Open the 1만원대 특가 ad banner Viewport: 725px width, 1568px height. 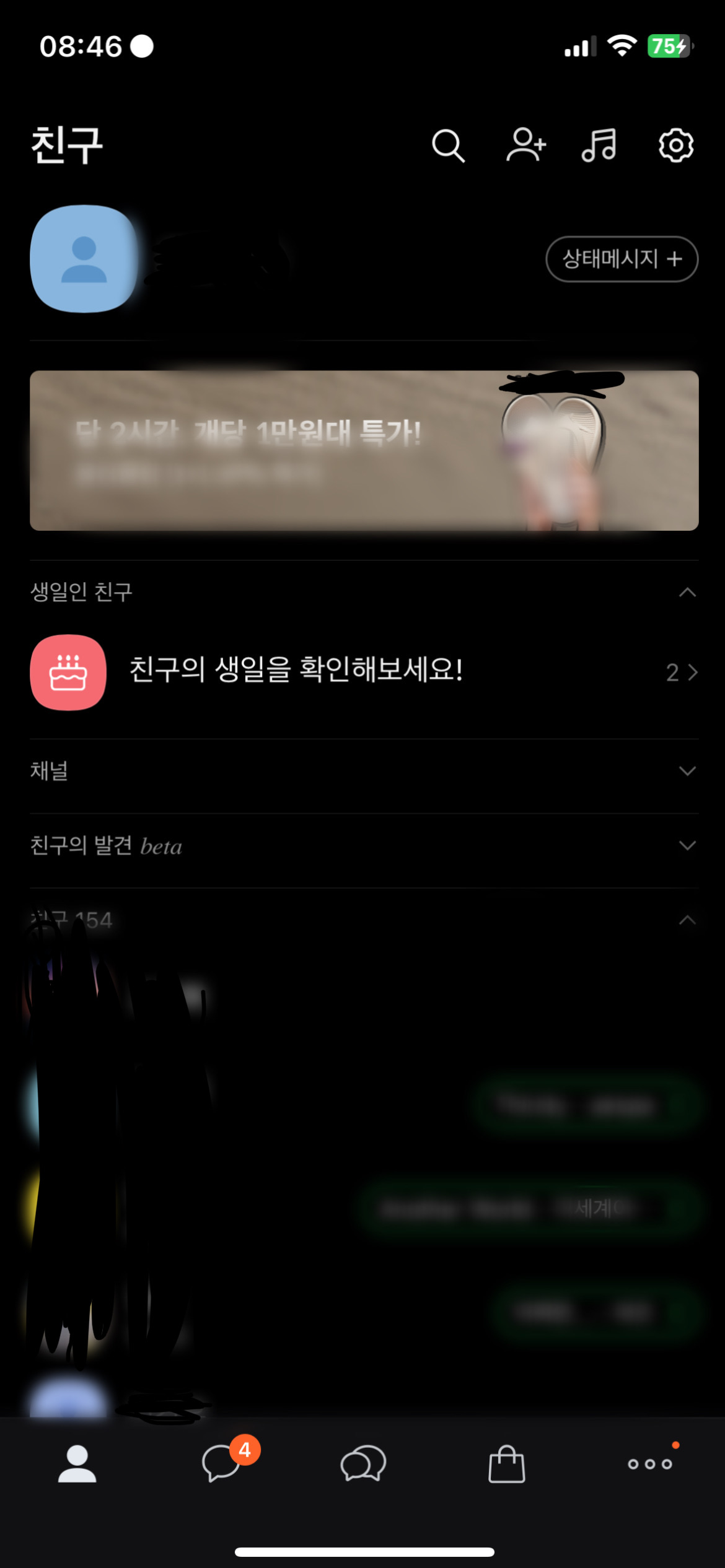coord(364,450)
